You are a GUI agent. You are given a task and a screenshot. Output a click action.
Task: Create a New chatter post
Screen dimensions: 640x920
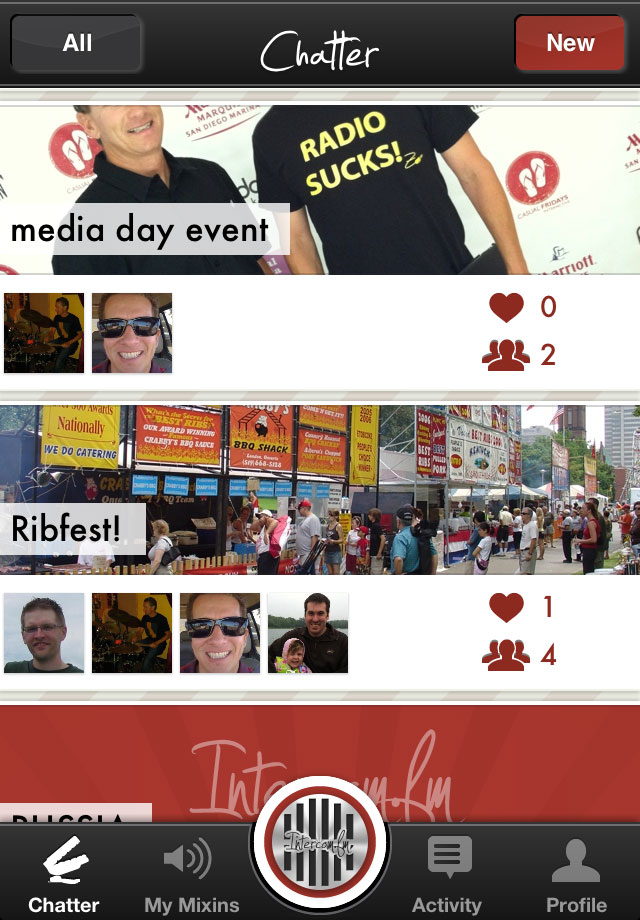coord(569,43)
